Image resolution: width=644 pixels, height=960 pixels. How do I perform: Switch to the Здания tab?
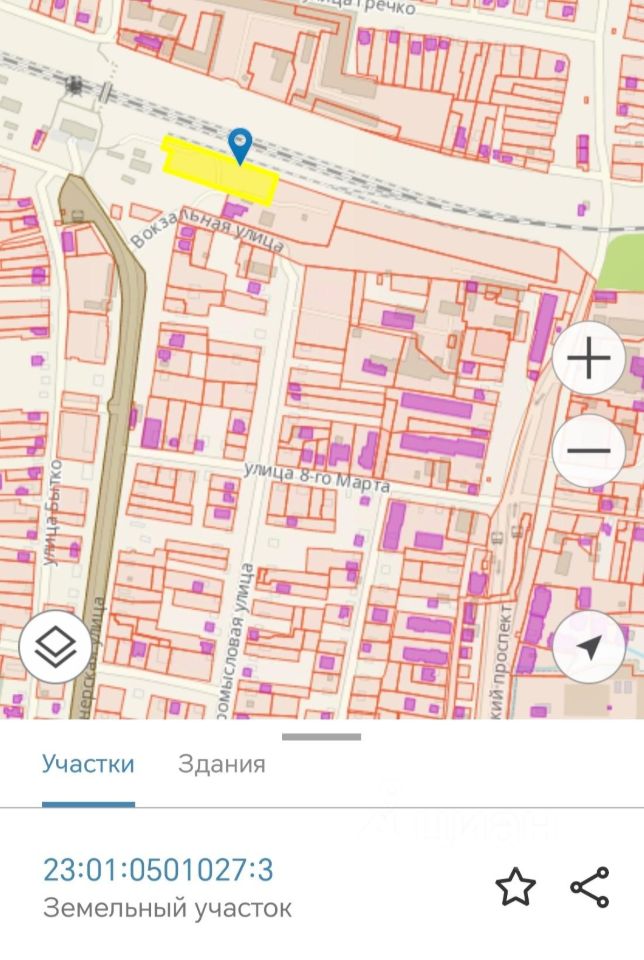pyautogui.click(x=222, y=765)
